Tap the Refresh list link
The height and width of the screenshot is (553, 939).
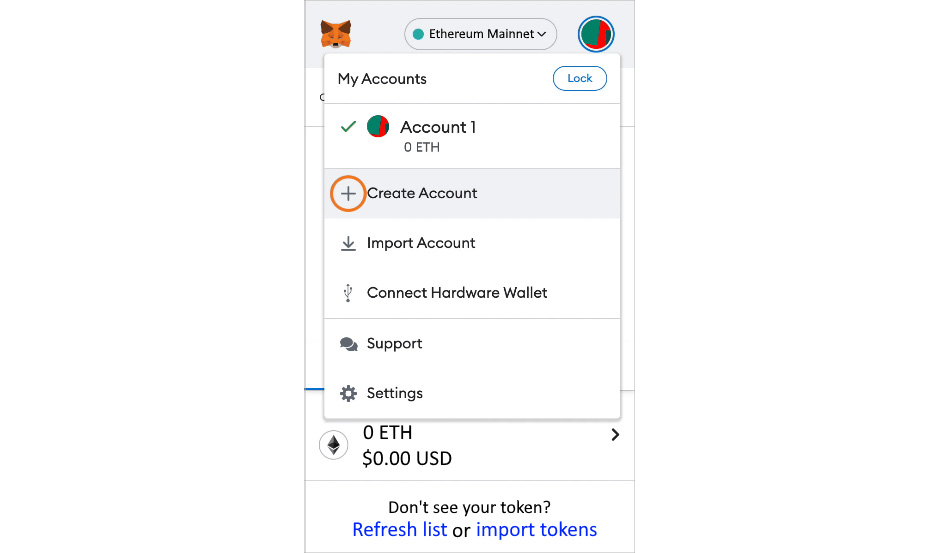(x=399, y=529)
